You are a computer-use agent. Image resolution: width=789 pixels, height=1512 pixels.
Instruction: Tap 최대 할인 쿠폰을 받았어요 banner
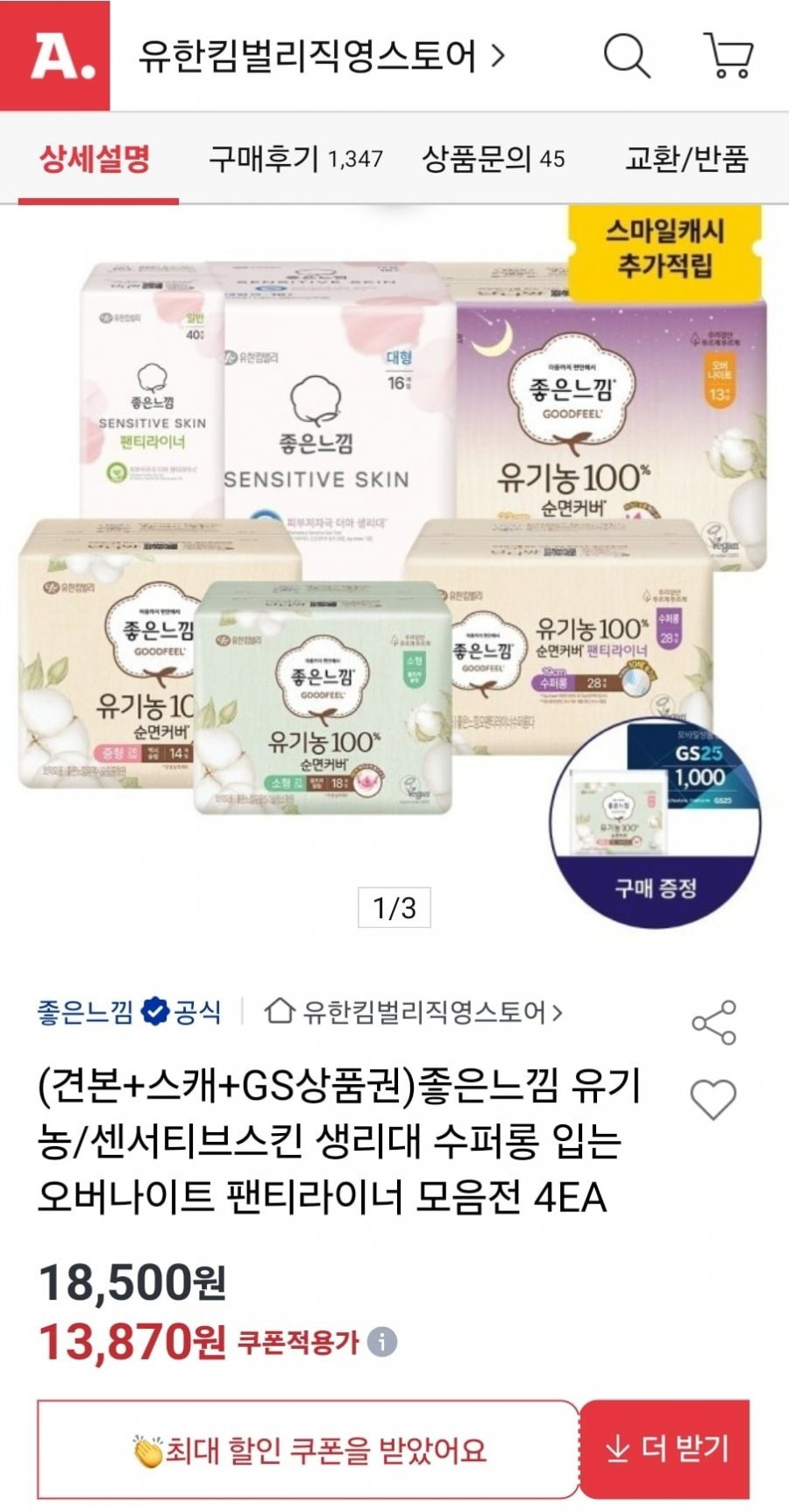(x=308, y=1450)
